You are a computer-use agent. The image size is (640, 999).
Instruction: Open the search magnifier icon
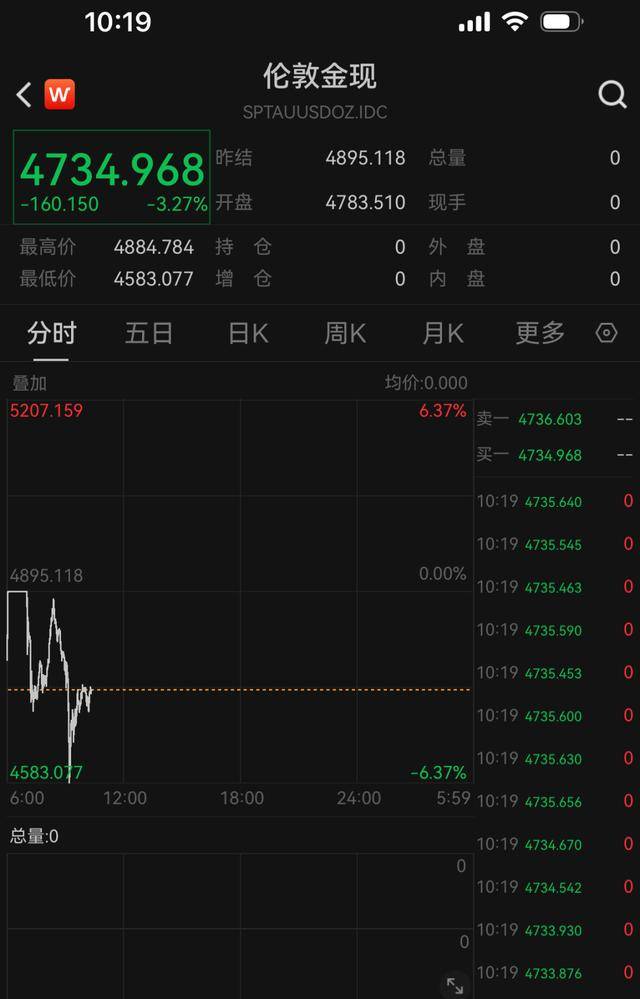pyautogui.click(x=612, y=95)
